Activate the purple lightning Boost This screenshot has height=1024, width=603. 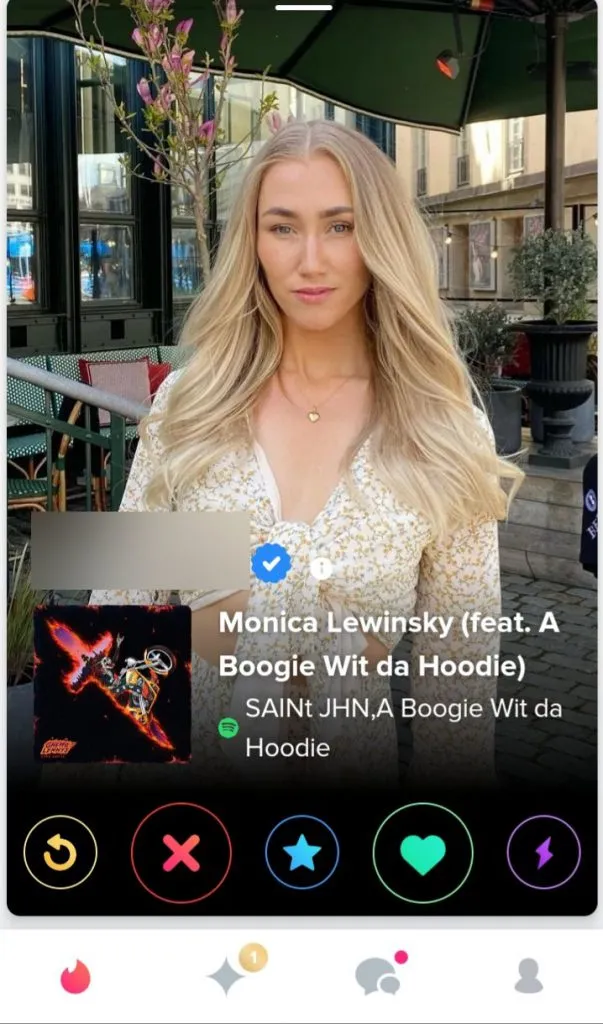(543, 853)
